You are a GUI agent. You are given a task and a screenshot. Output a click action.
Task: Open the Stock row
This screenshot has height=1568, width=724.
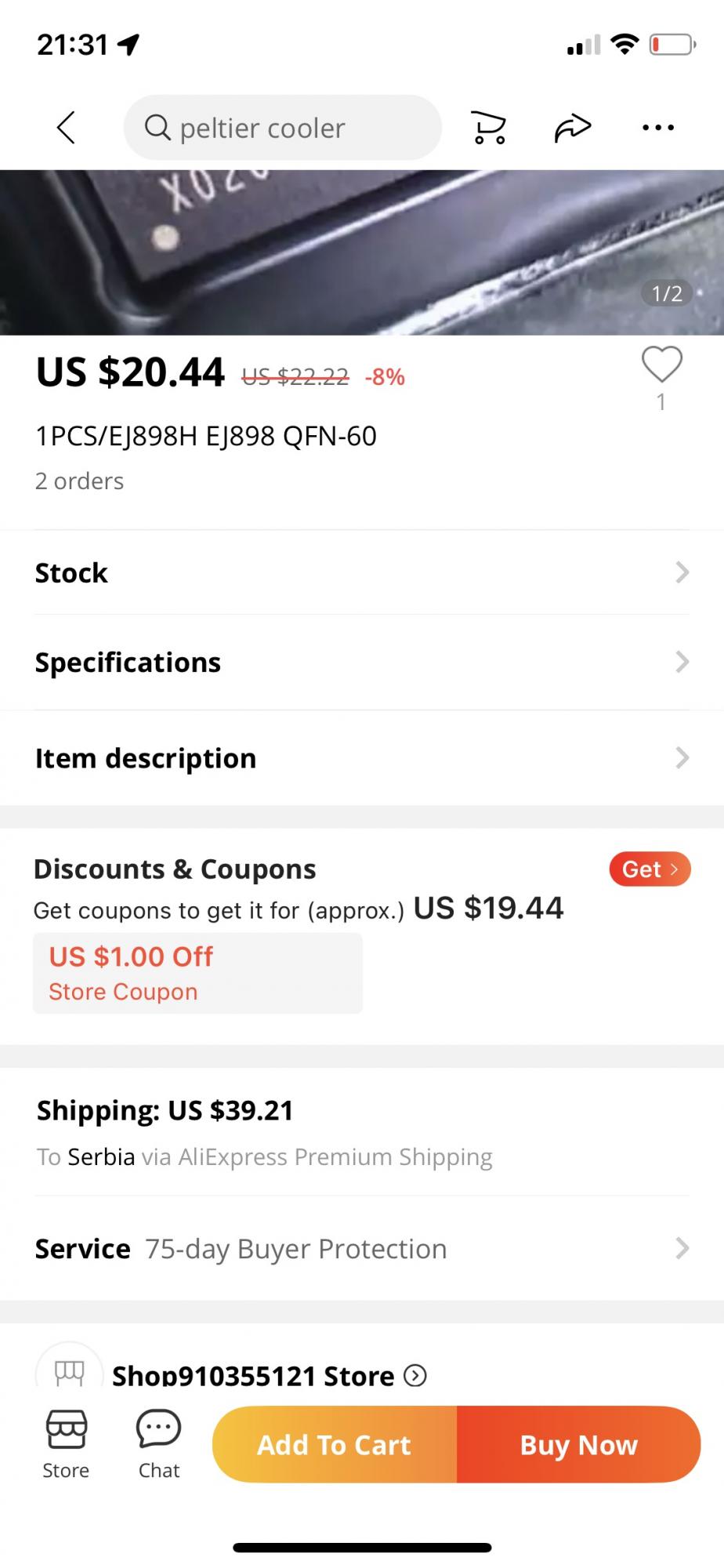361,573
